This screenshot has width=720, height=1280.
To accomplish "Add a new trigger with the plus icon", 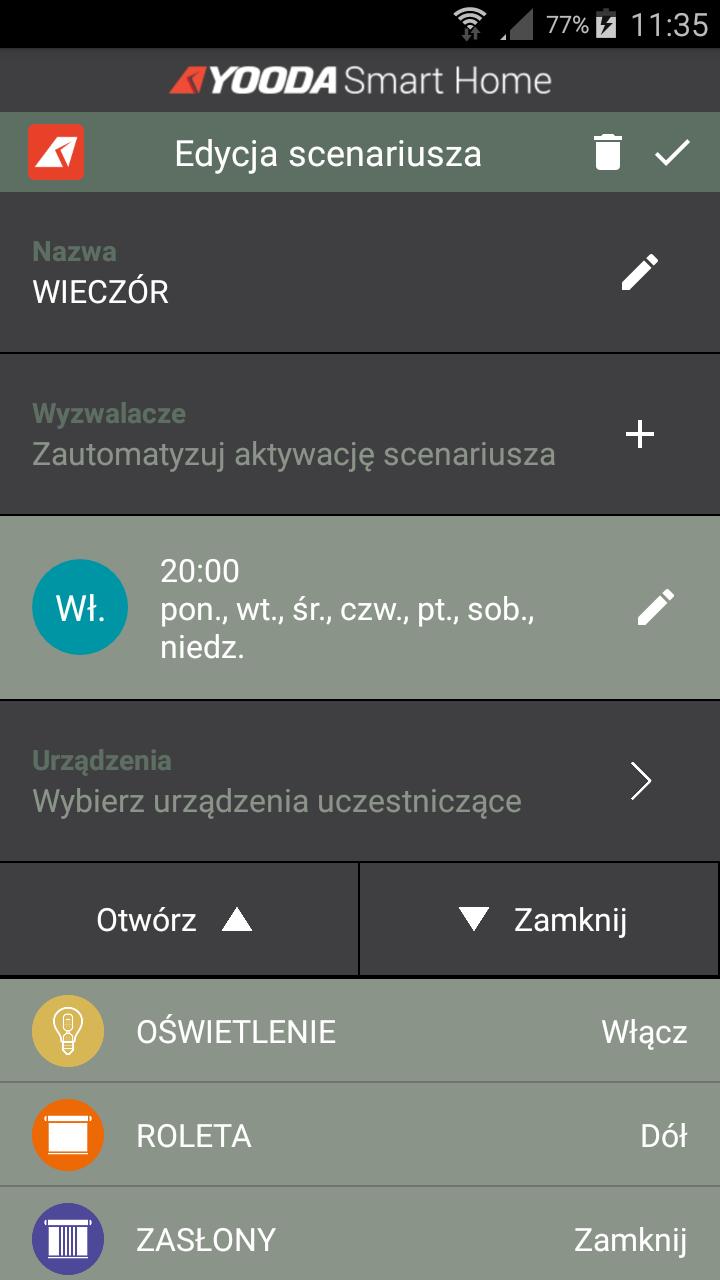I will tap(641, 433).
